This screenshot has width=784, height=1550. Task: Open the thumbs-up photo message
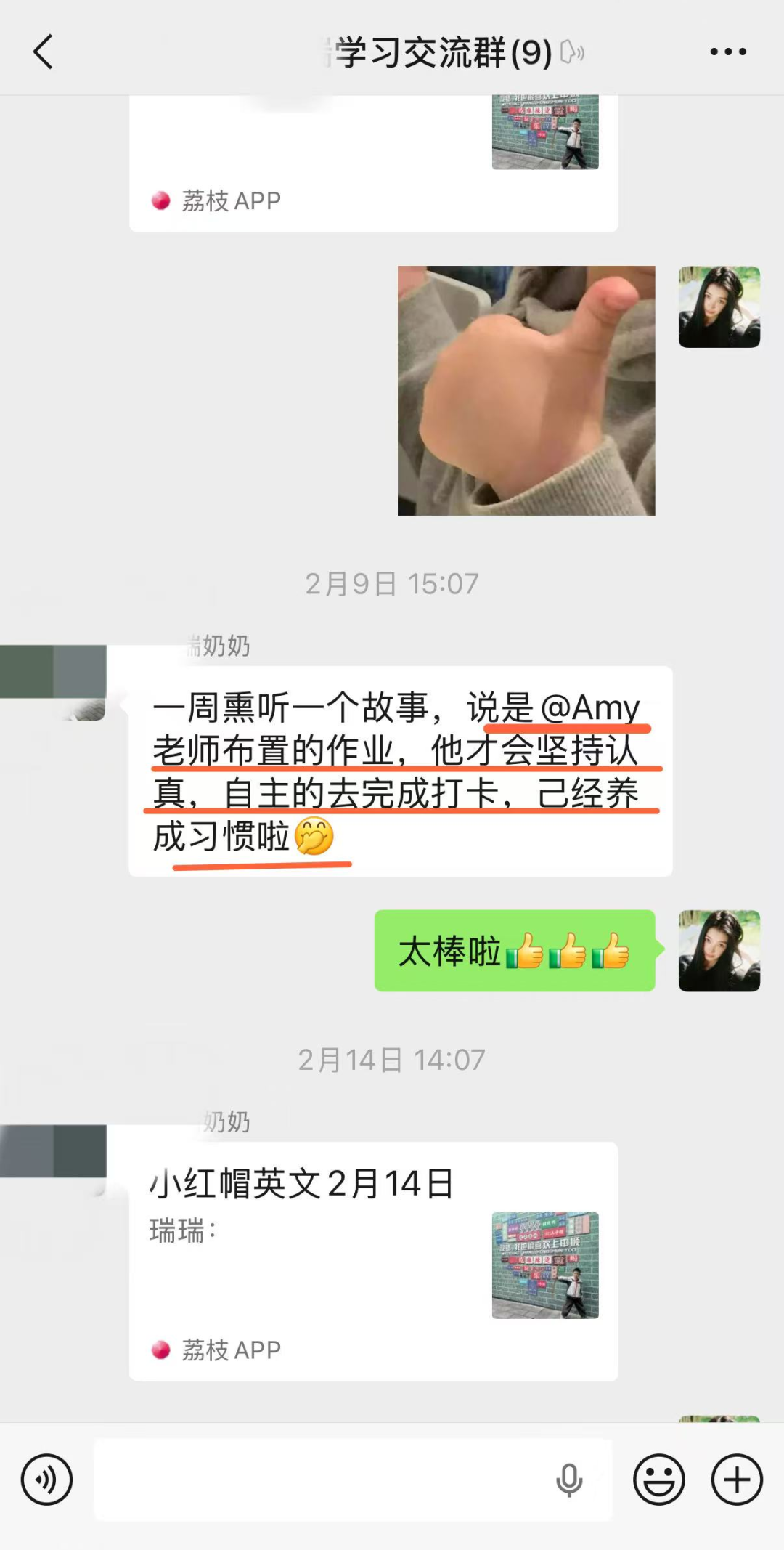(526, 391)
